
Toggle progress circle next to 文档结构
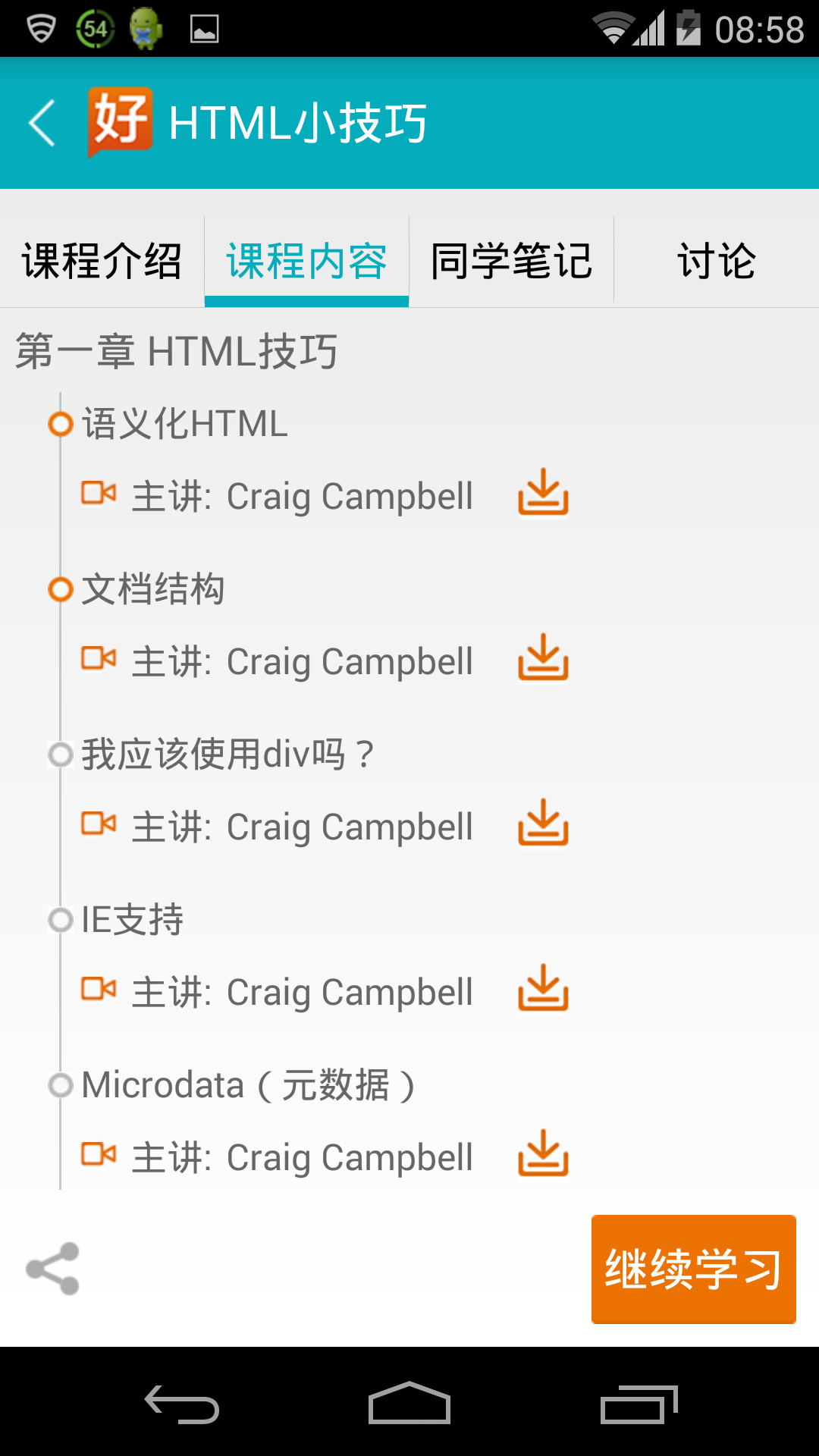point(61,588)
